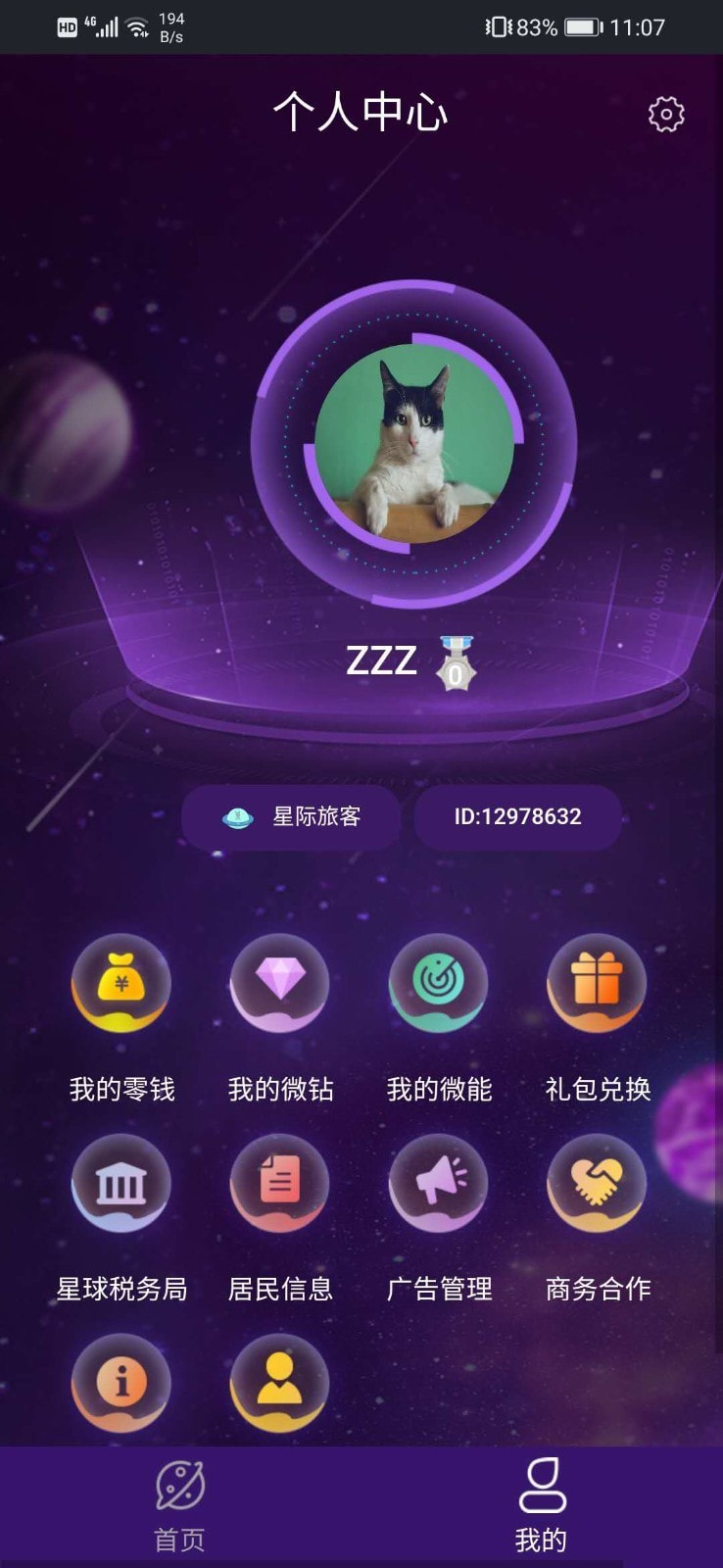Tap the ID:12978632 chip
This screenshot has width=723, height=1568.
(x=517, y=816)
